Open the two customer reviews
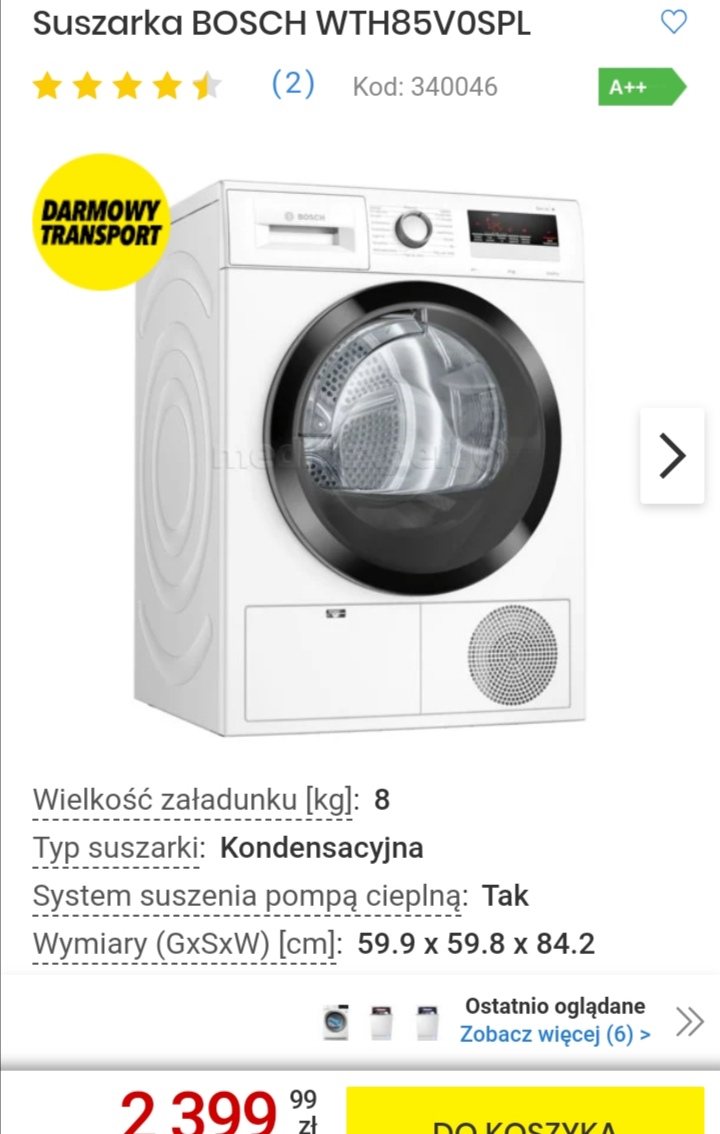This screenshot has width=720, height=1134. [x=293, y=84]
